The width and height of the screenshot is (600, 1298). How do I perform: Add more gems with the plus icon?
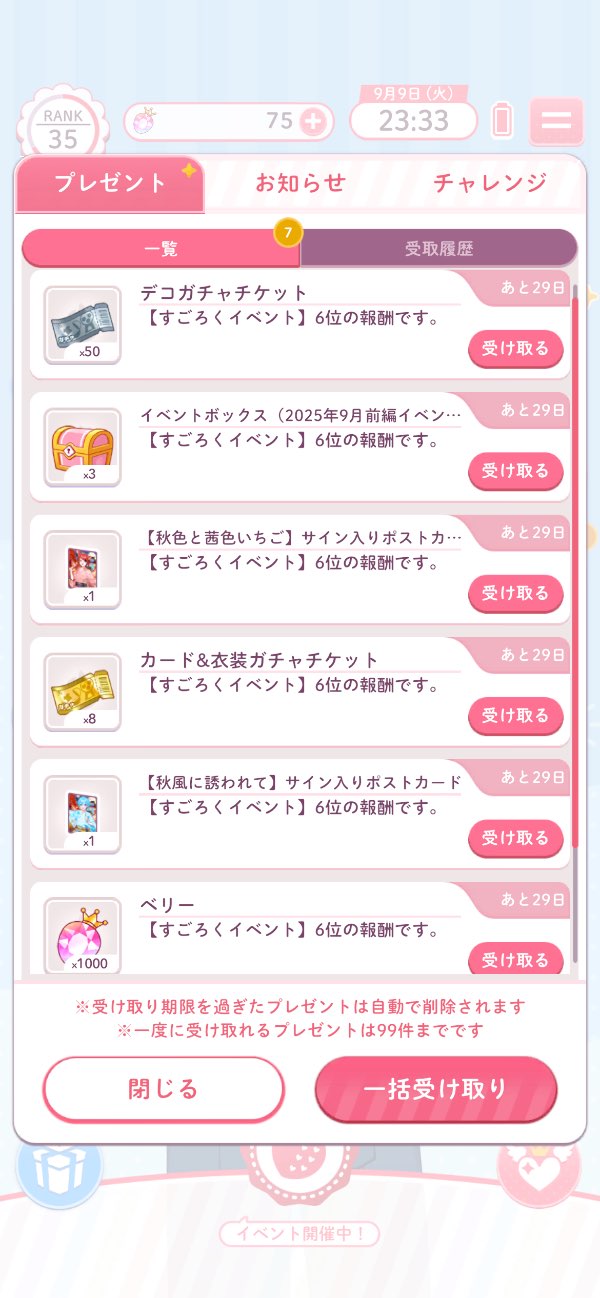(313, 122)
